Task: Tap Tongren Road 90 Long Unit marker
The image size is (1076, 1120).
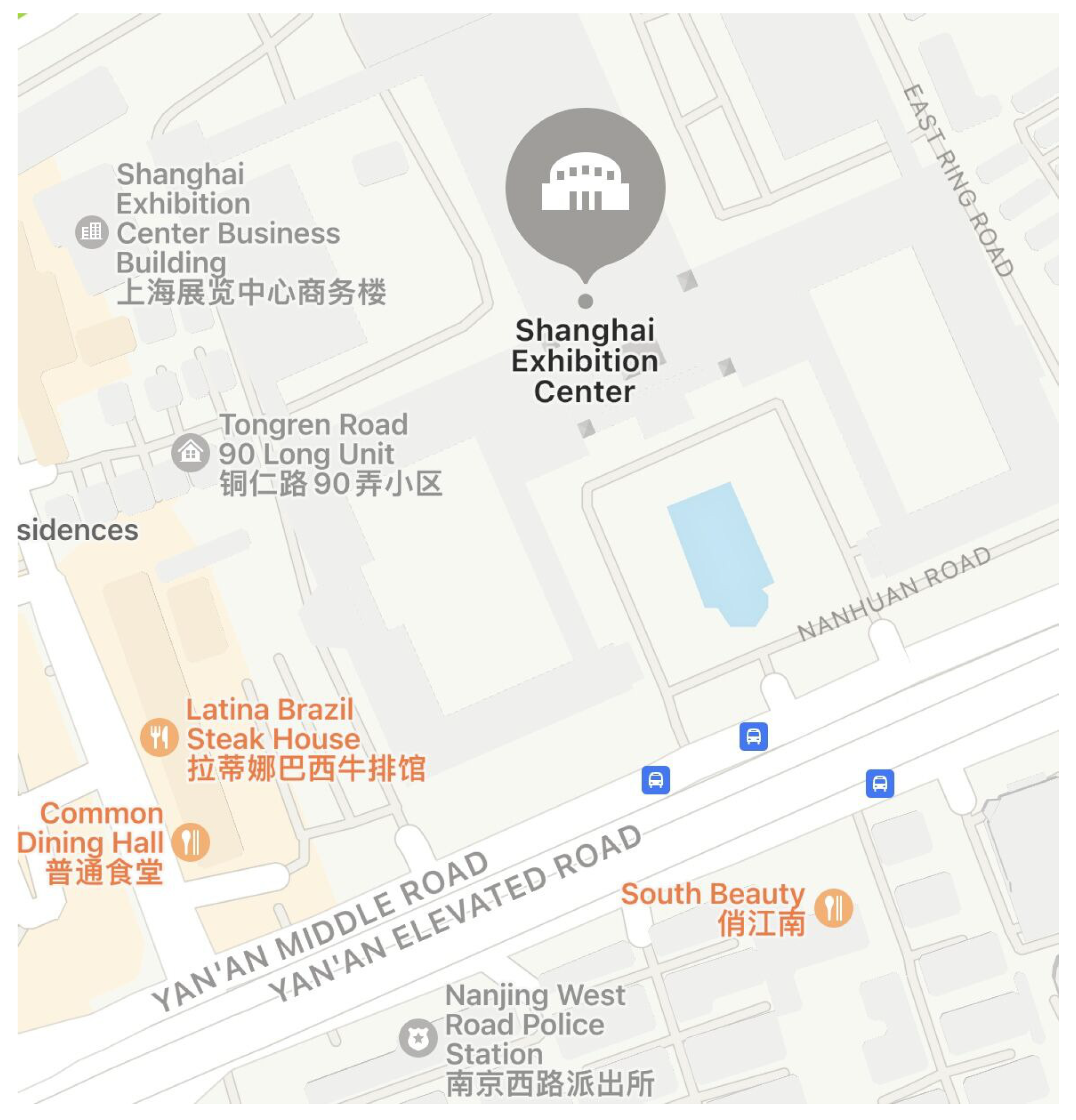Action: coord(191,452)
